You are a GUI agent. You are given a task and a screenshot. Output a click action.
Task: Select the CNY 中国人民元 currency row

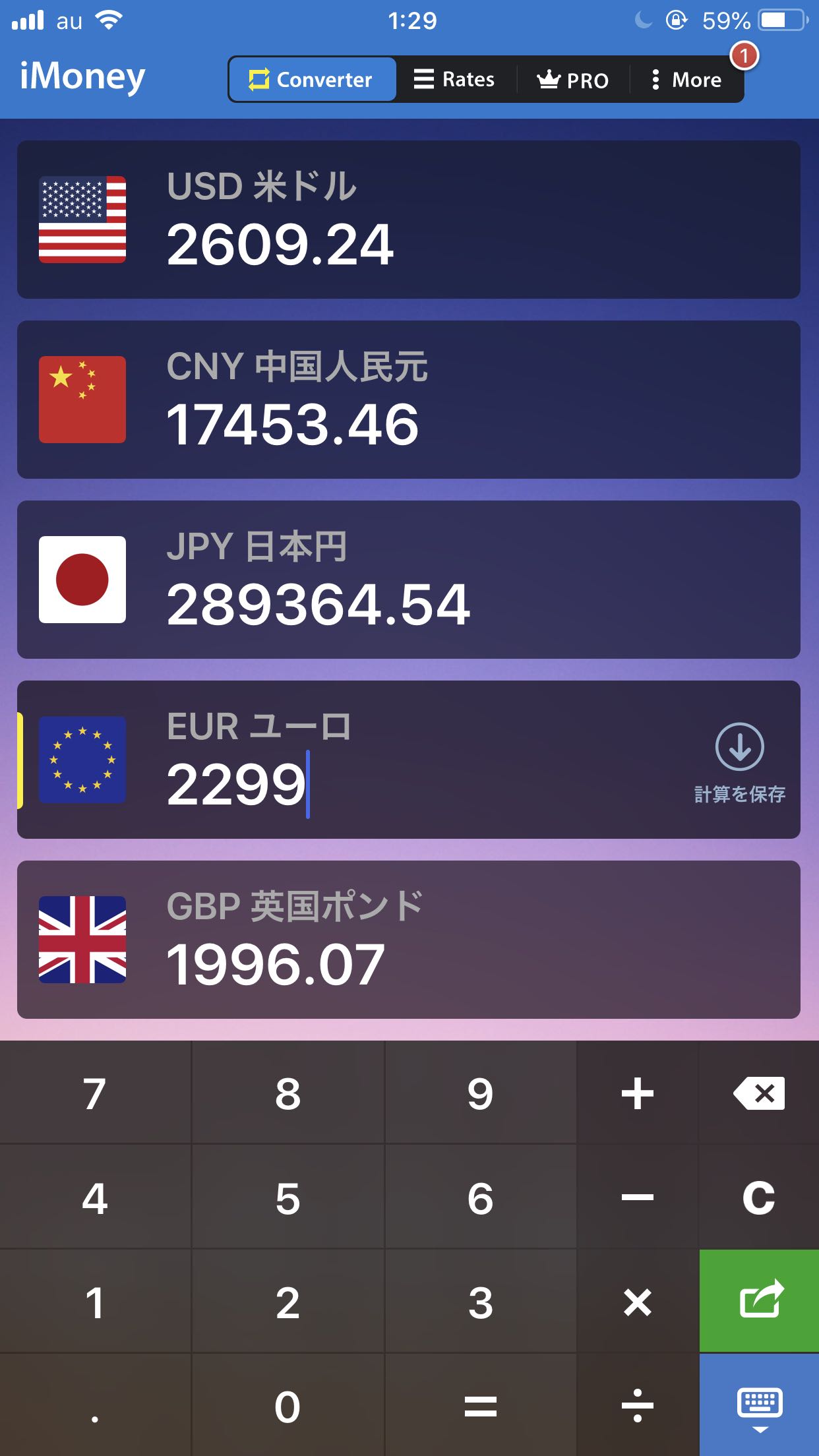tap(409, 400)
